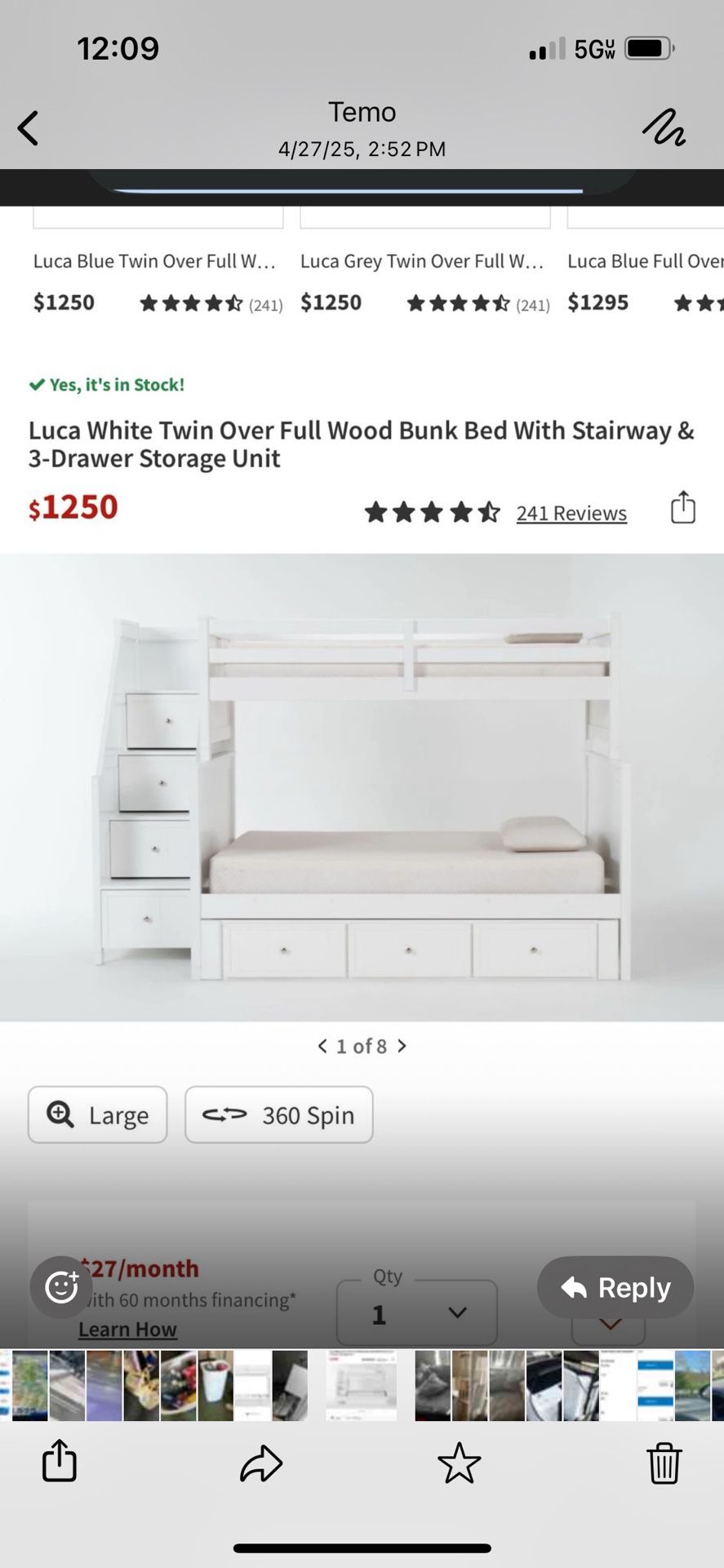Mark this image with the star icon
724x1568 pixels.
460,1463
